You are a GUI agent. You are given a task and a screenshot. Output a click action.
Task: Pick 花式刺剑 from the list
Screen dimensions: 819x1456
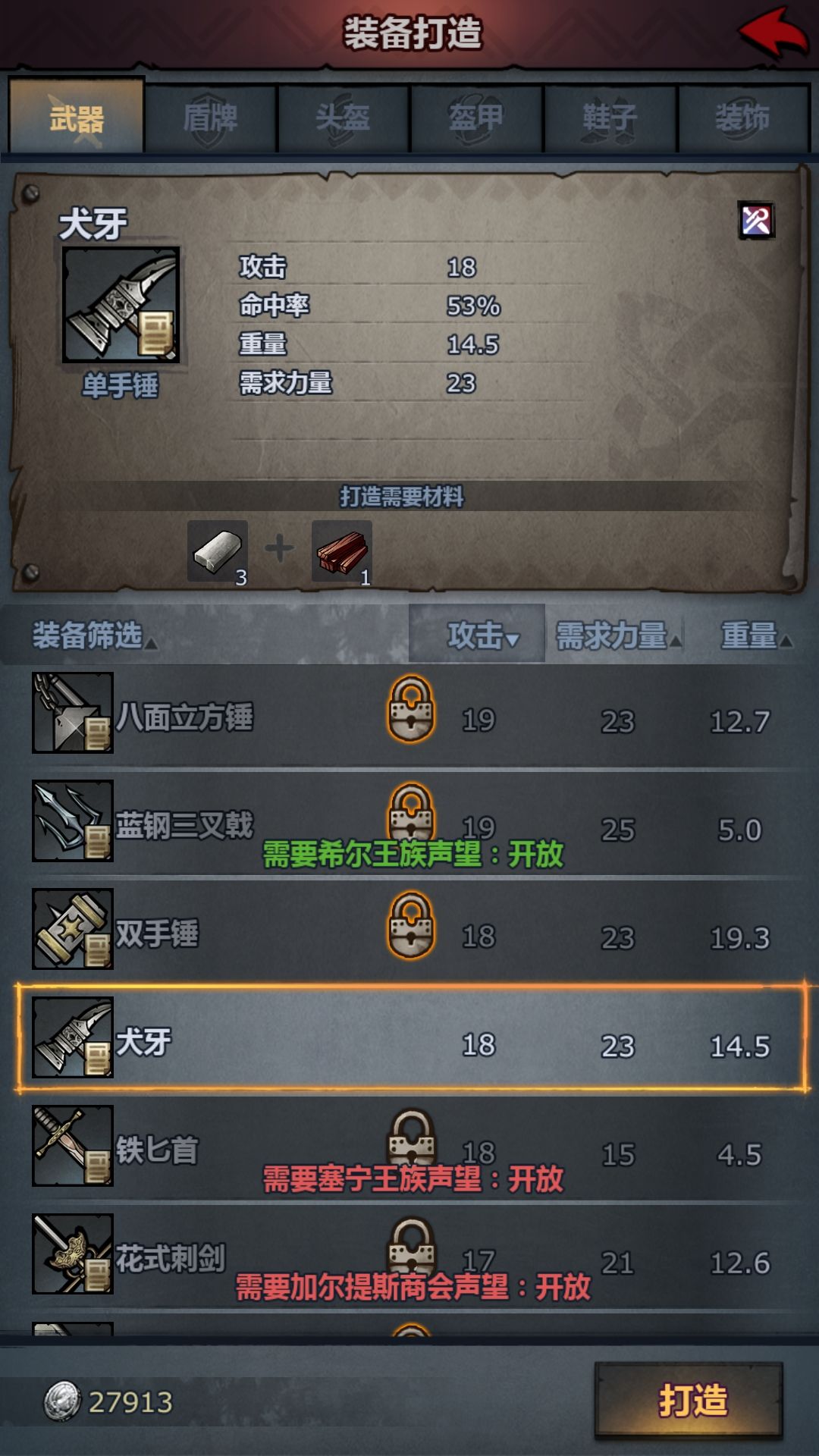tap(409, 1255)
